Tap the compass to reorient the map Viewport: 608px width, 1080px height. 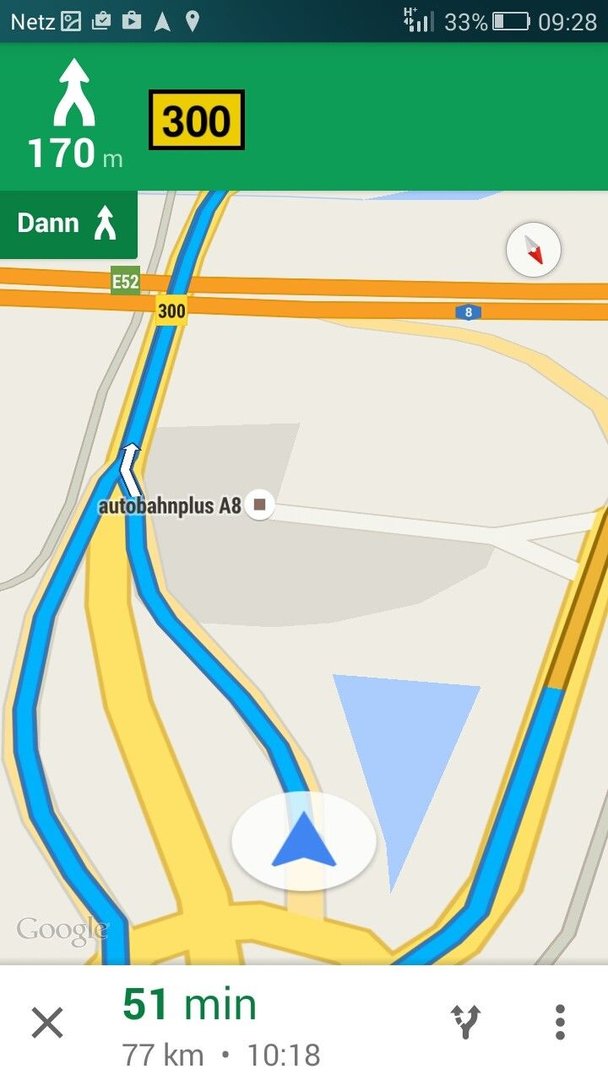(x=533, y=249)
